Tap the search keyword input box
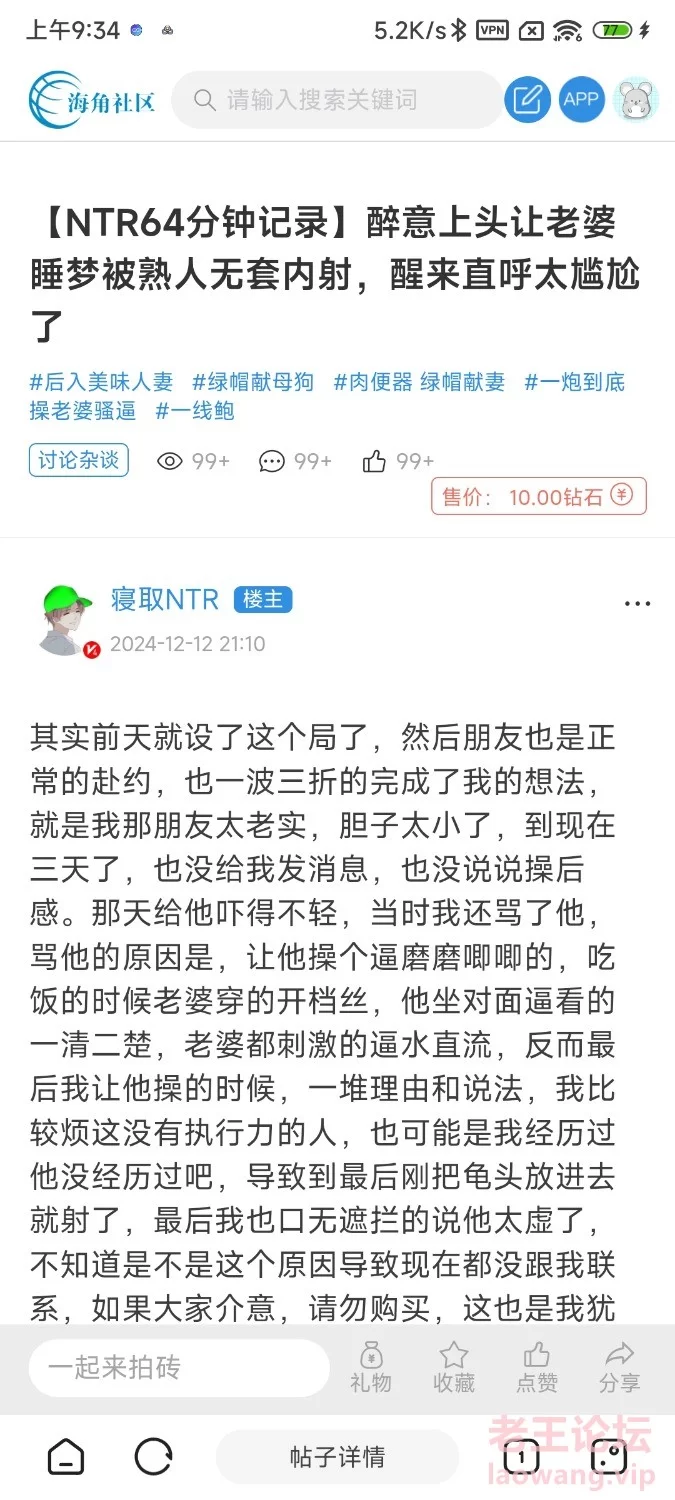 tap(336, 100)
